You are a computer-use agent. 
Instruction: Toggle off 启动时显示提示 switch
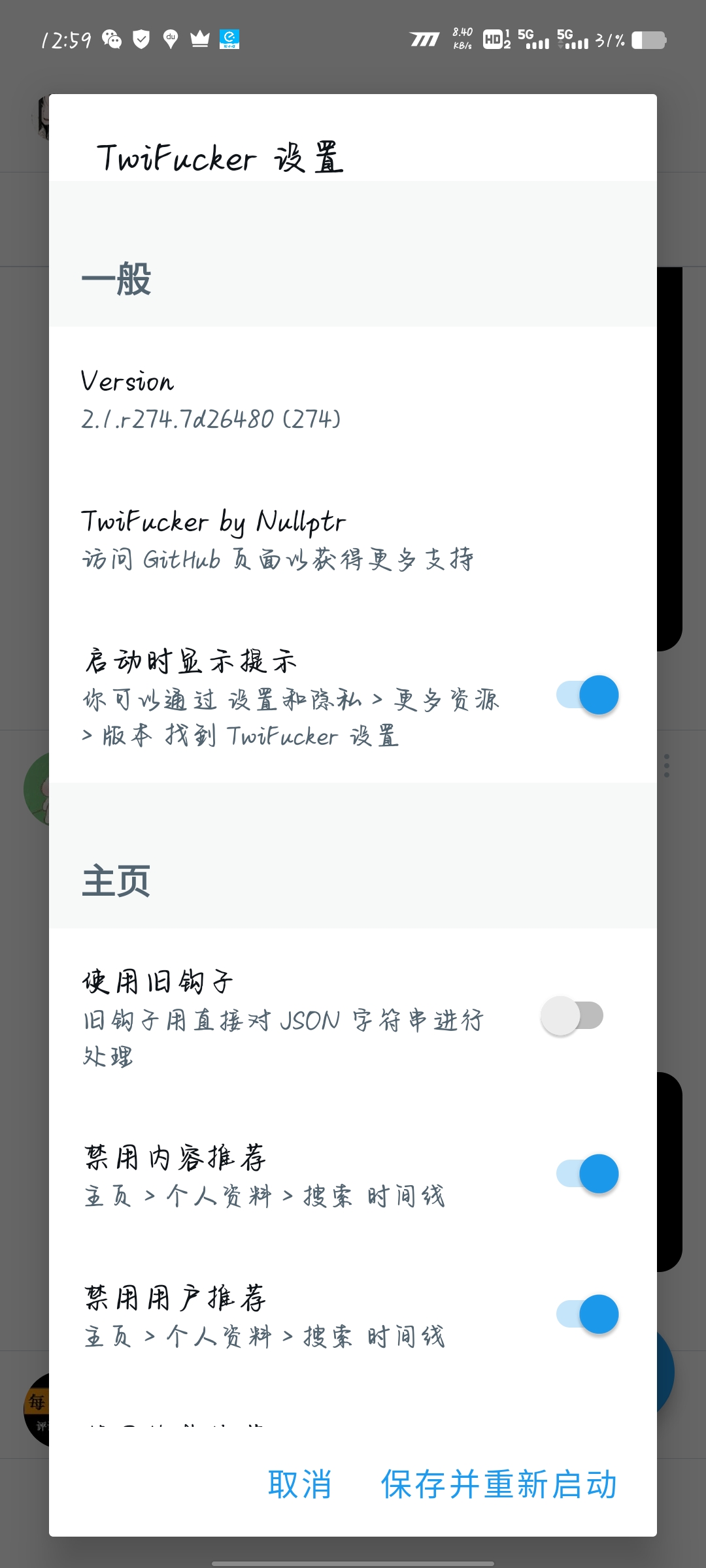pos(587,695)
